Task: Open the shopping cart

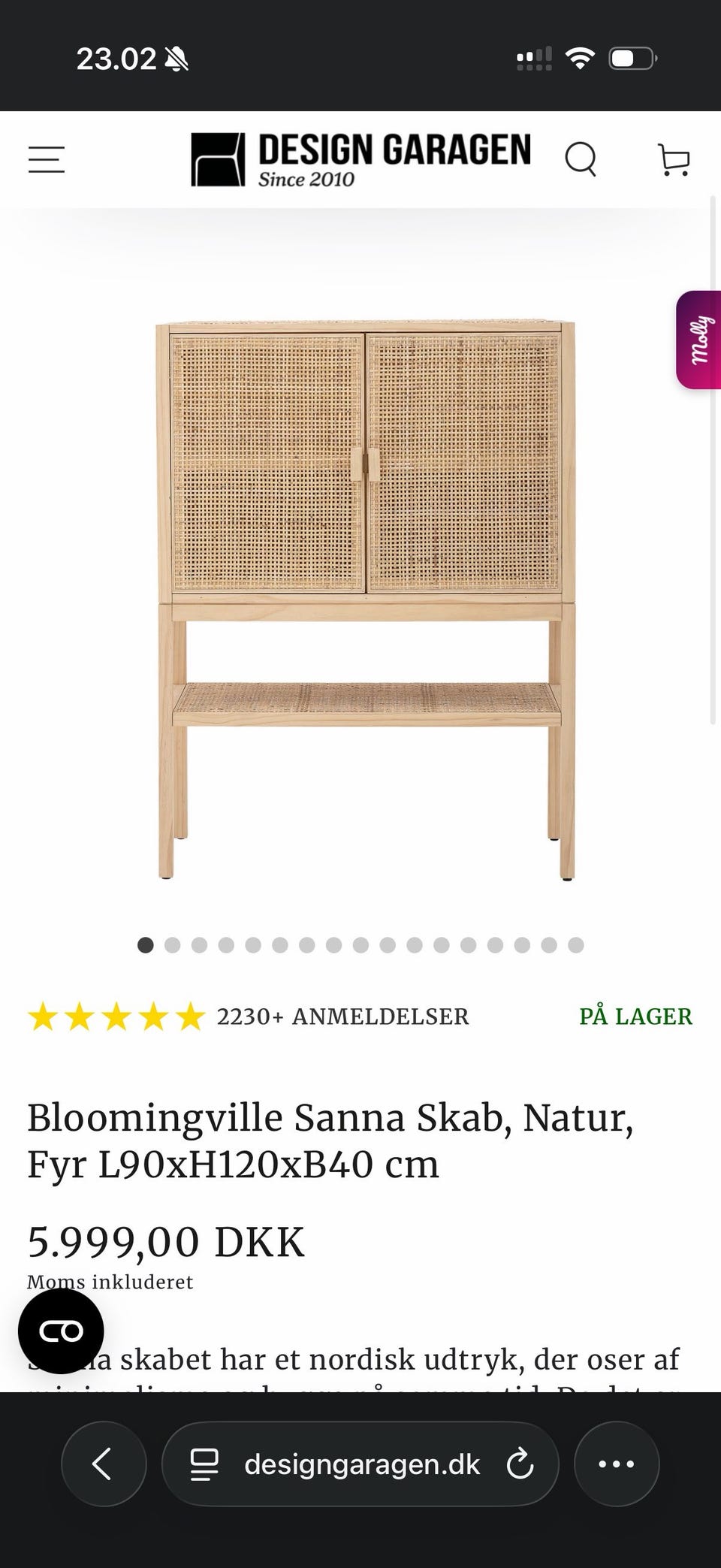Action: tap(674, 159)
